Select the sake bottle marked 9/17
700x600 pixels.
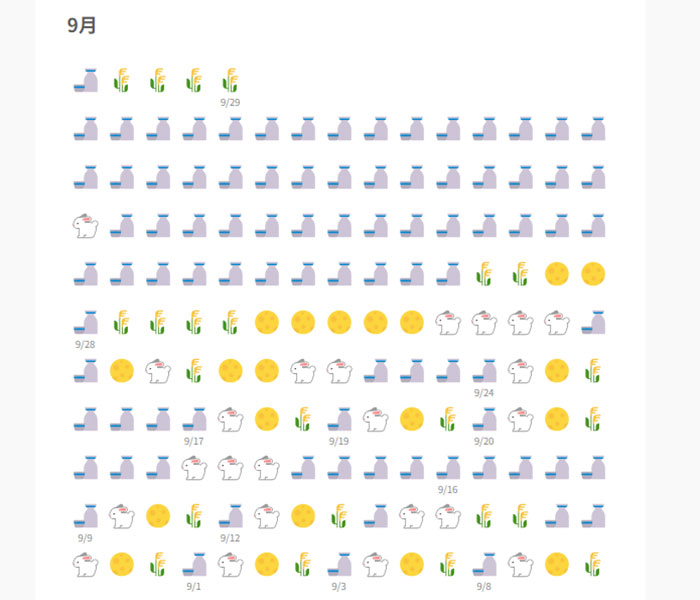pyautogui.click(x=194, y=419)
